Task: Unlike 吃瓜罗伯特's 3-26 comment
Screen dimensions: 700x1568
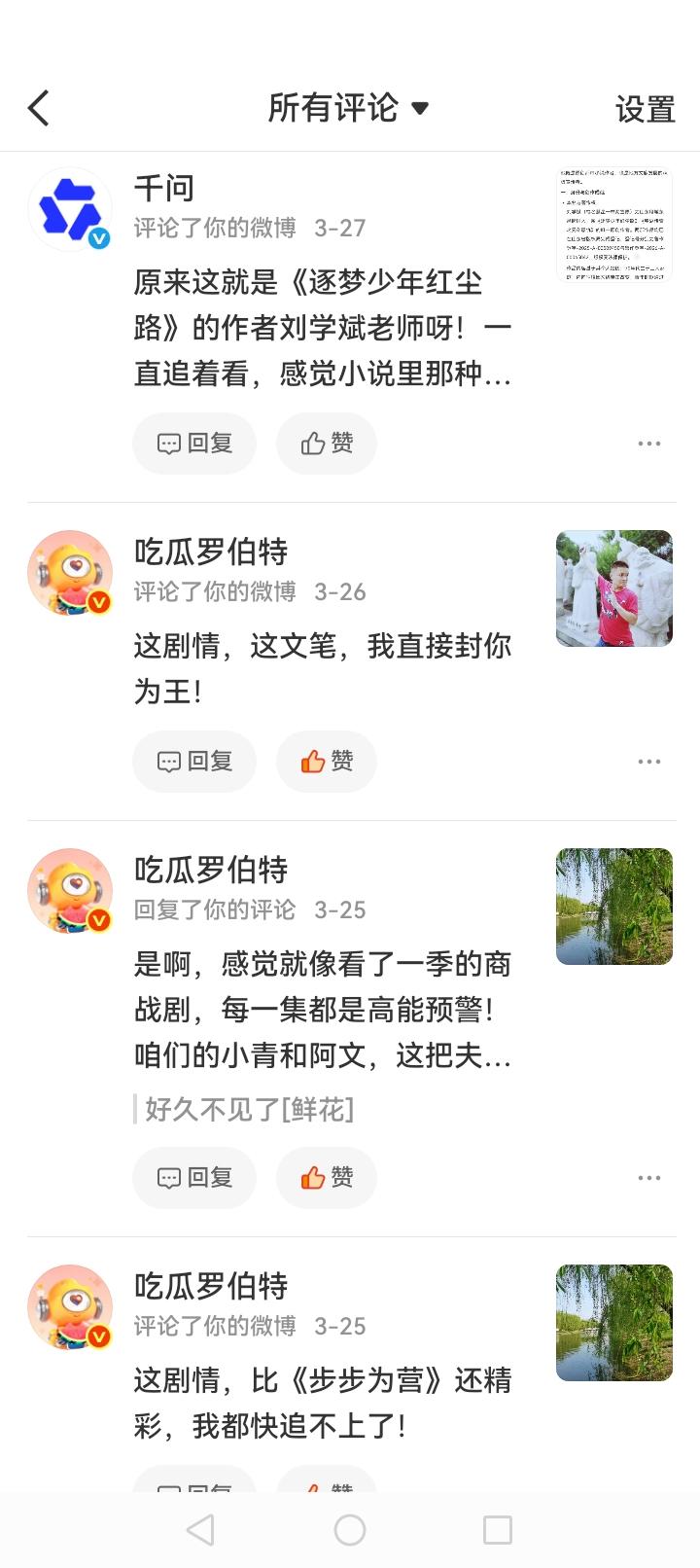Action: click(326, 762)
